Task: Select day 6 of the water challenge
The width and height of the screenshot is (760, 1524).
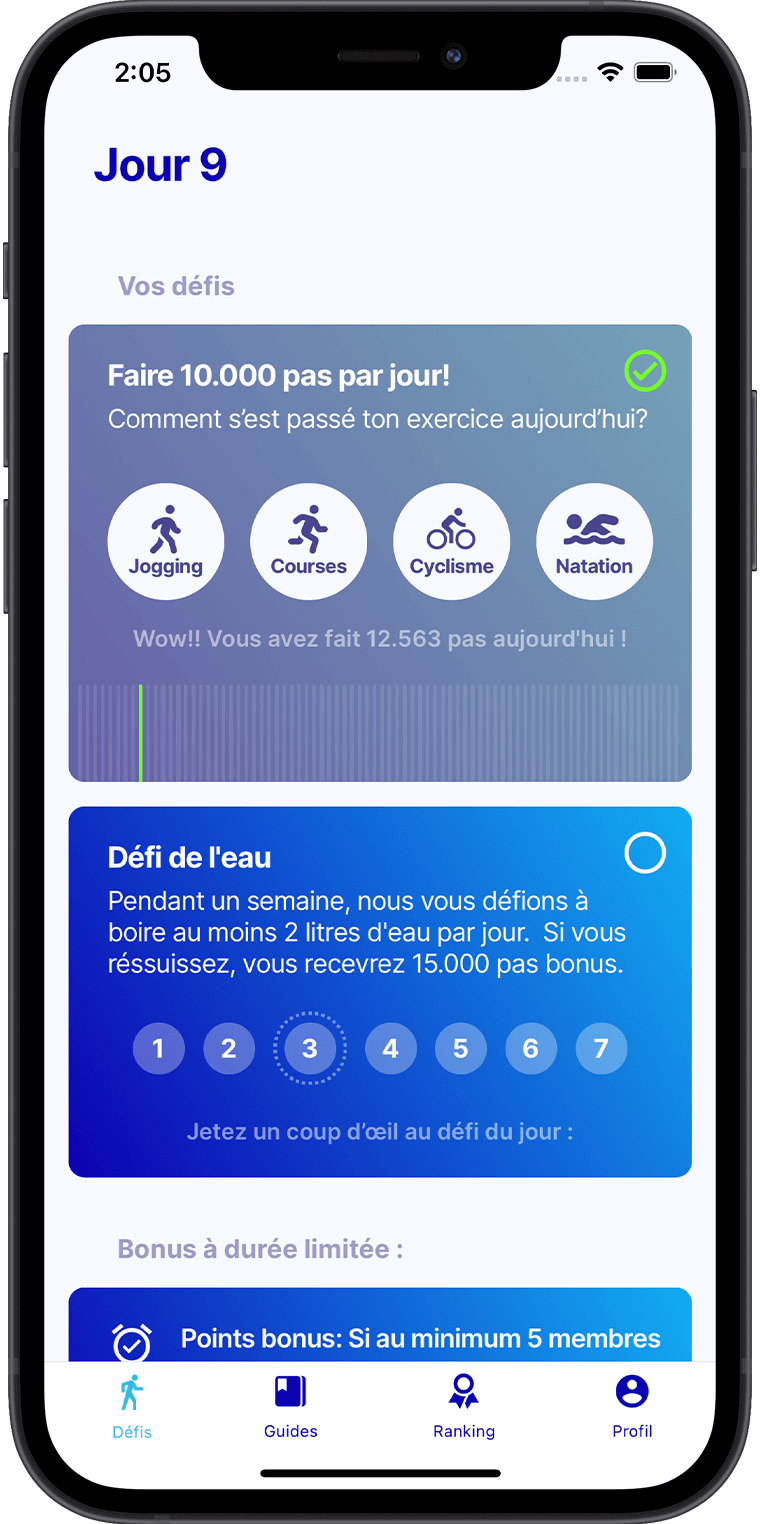Action: click(x=531, y=1049)
